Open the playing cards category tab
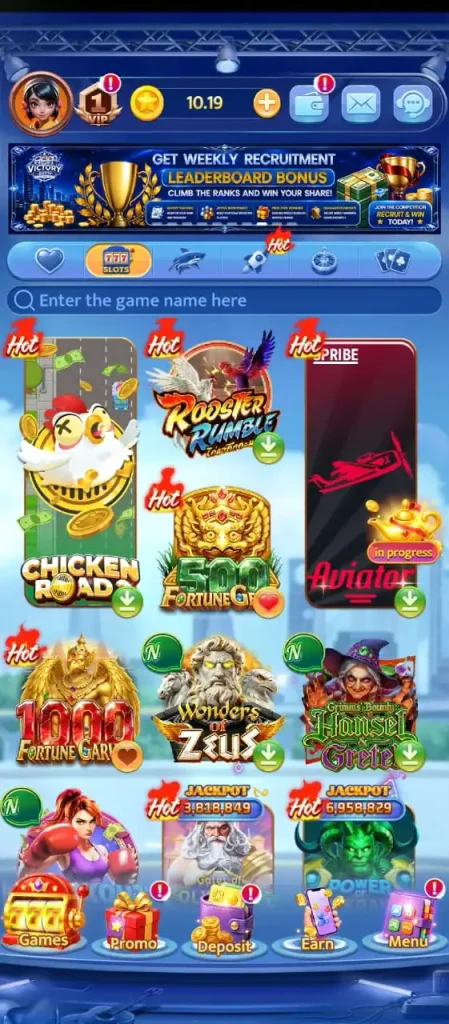449x1024 pixels. click(x=393, y=261)
